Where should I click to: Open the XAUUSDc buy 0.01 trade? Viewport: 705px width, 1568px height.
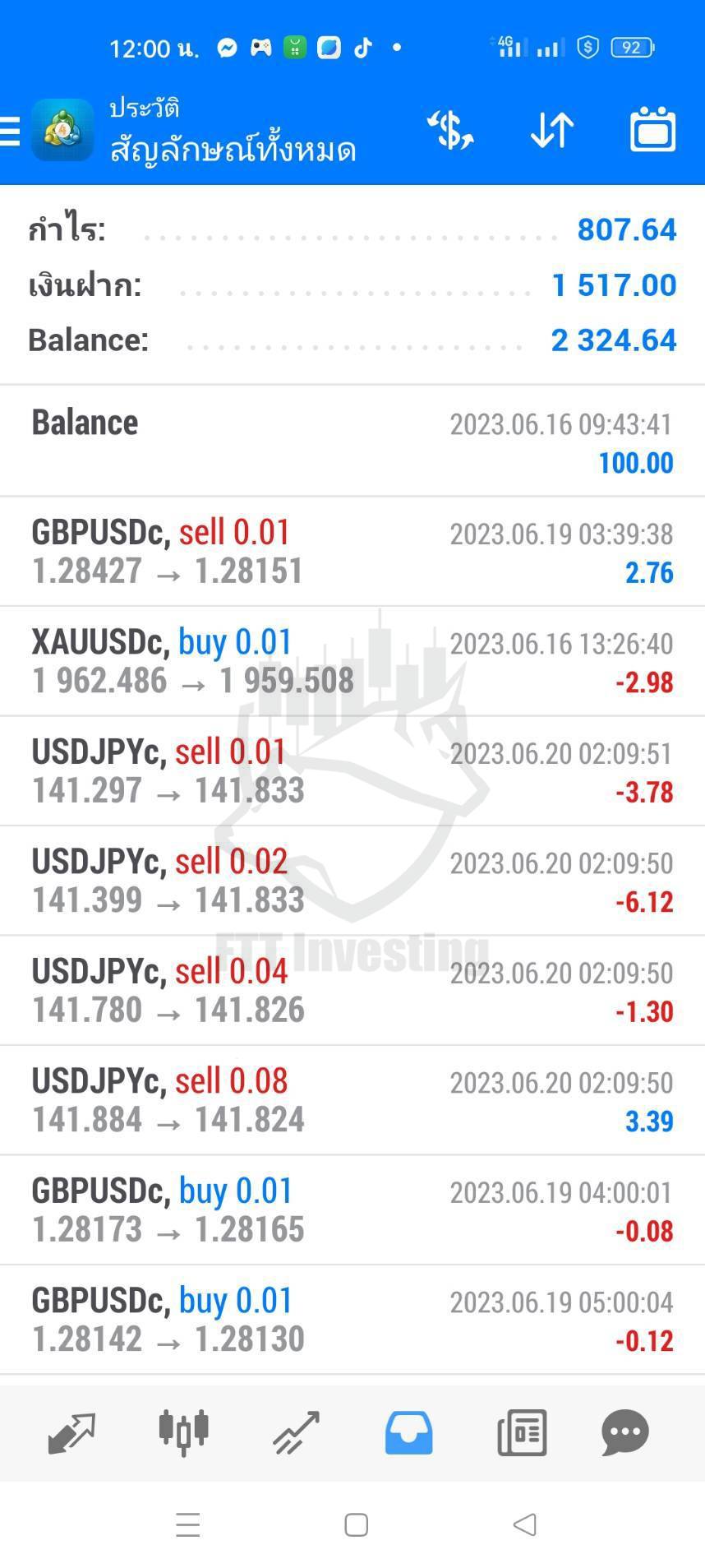[352, 662]
